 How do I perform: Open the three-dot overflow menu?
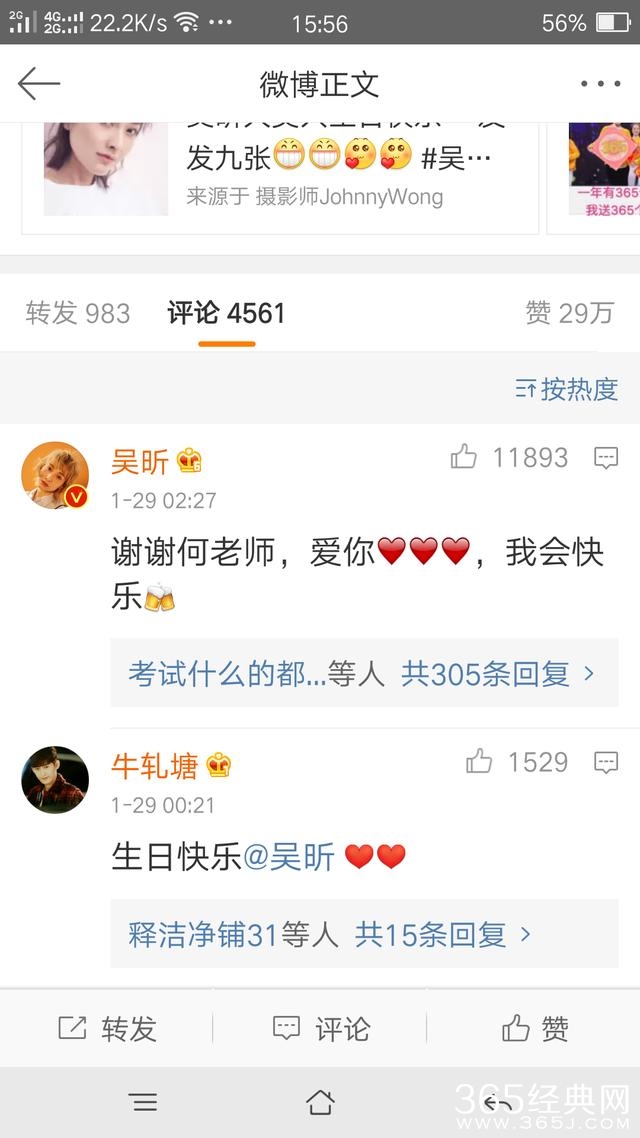pos(600,84)
